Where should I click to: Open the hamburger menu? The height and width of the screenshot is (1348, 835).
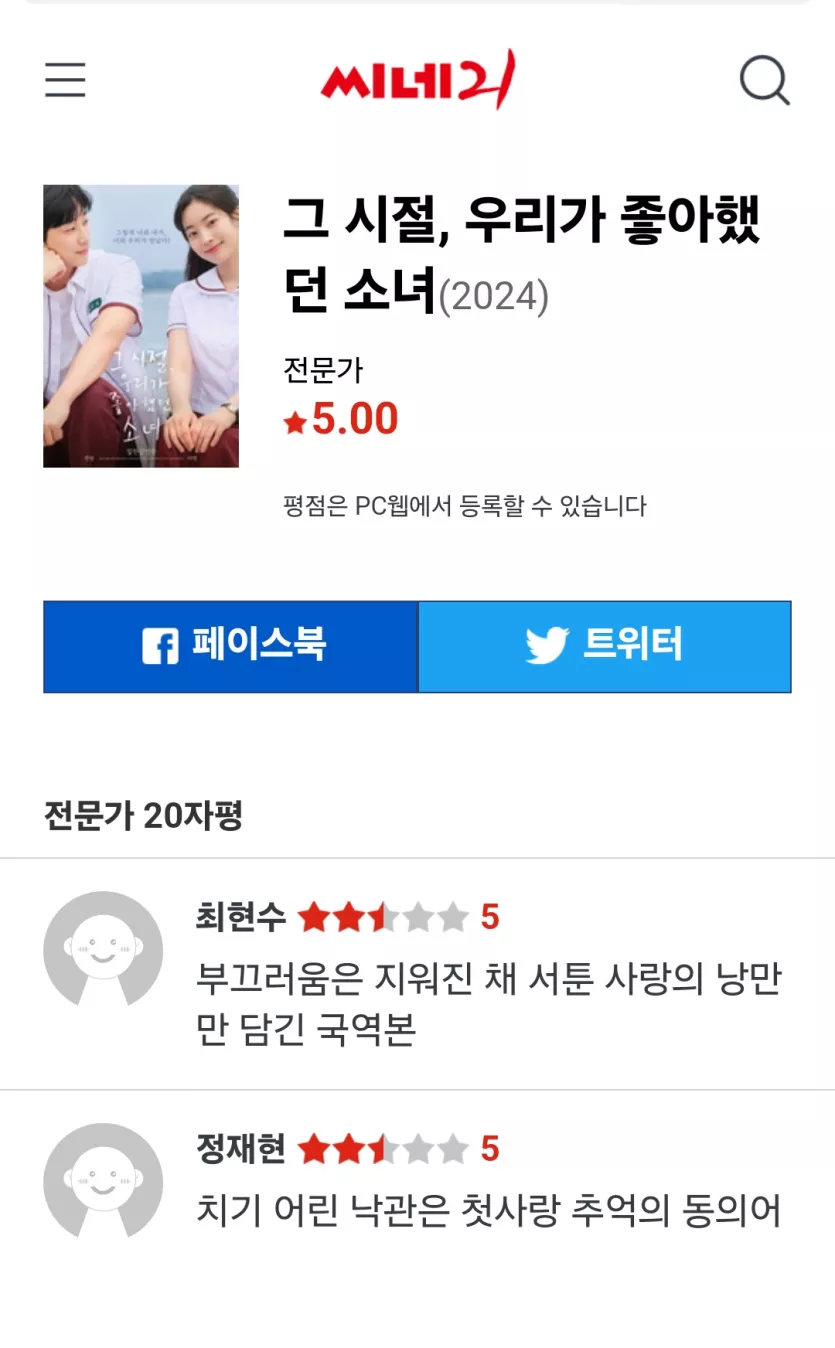coord(66,80)
